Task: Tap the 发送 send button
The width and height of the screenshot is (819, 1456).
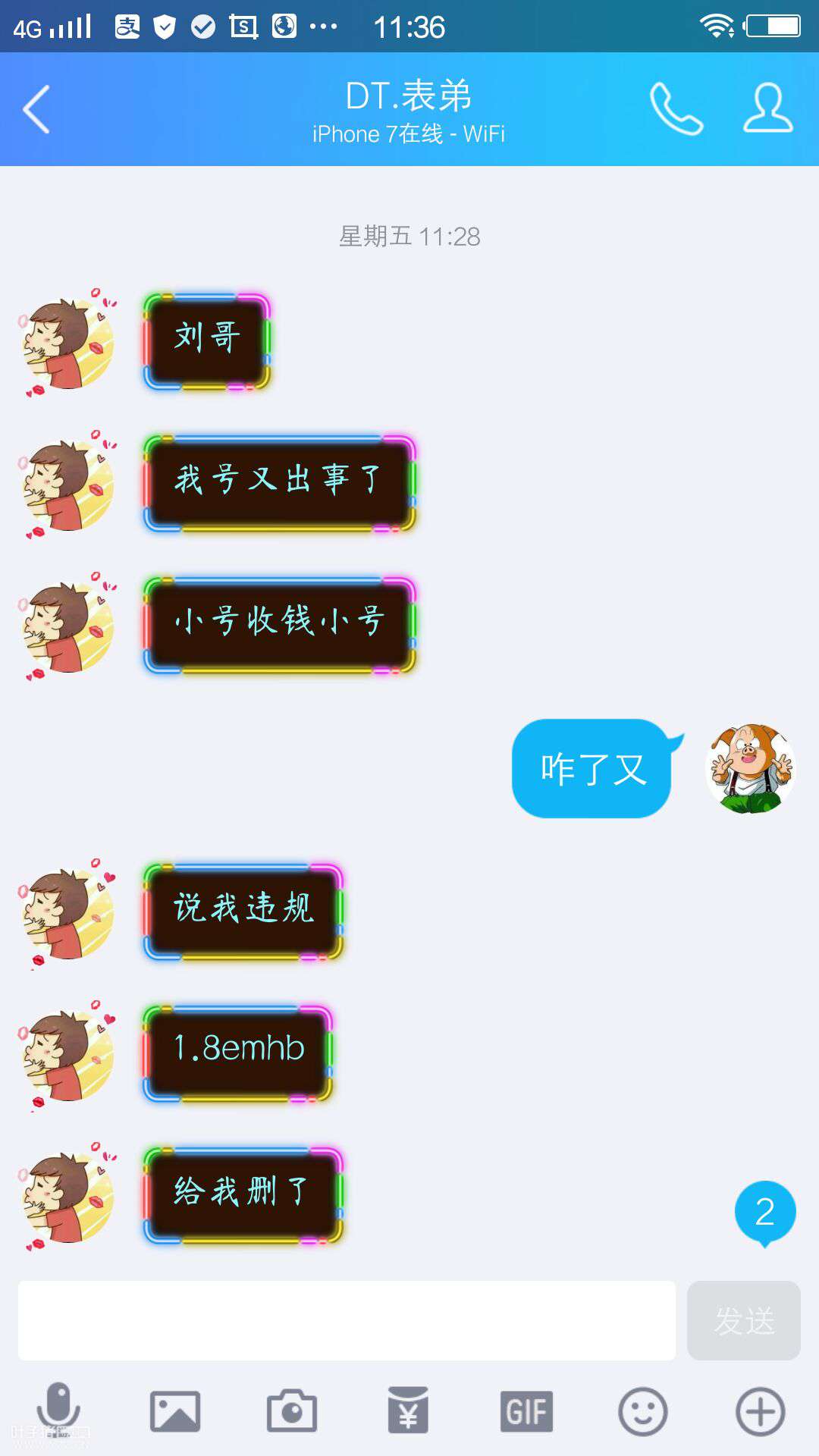Action: (x=743, y=1320)
